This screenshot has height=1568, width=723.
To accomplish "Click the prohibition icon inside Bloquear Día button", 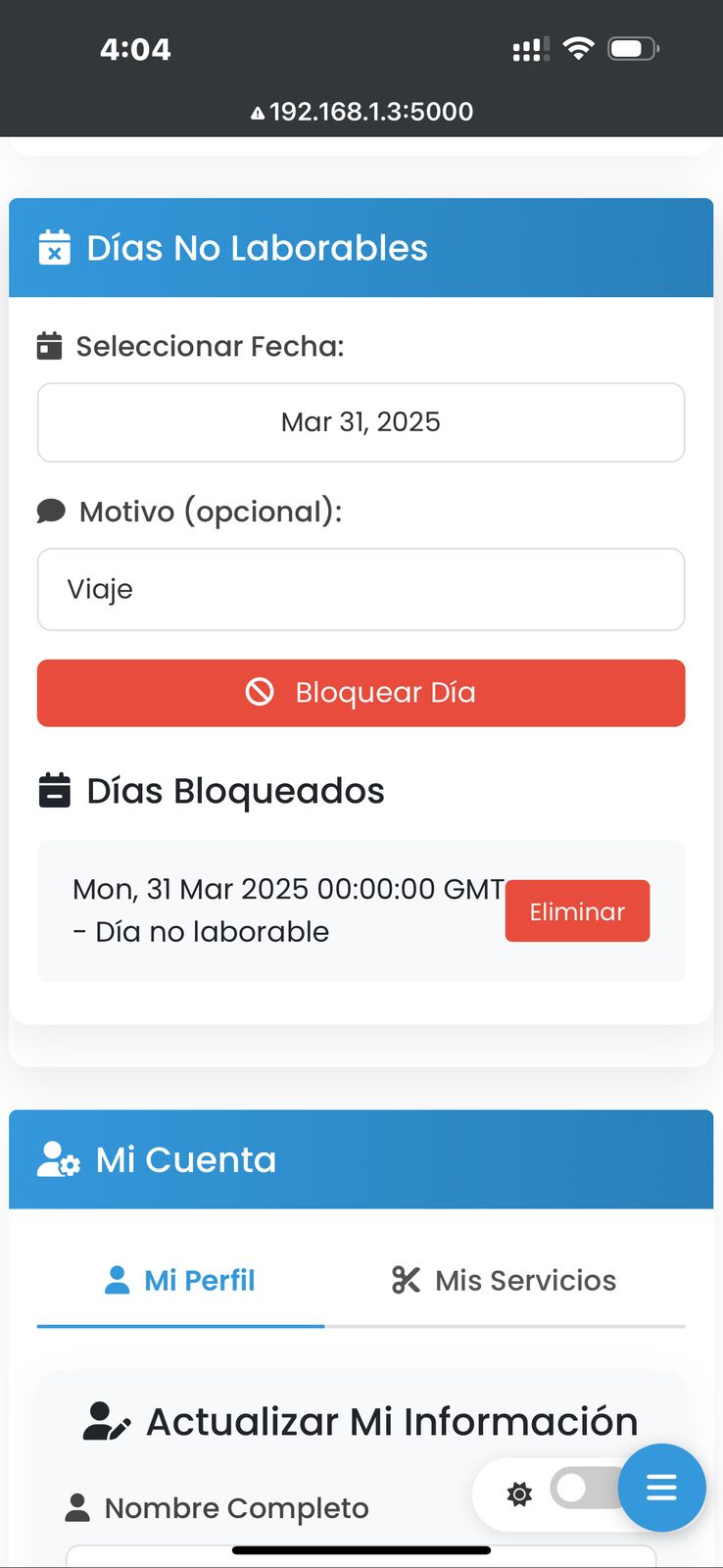I will [261, 693].
